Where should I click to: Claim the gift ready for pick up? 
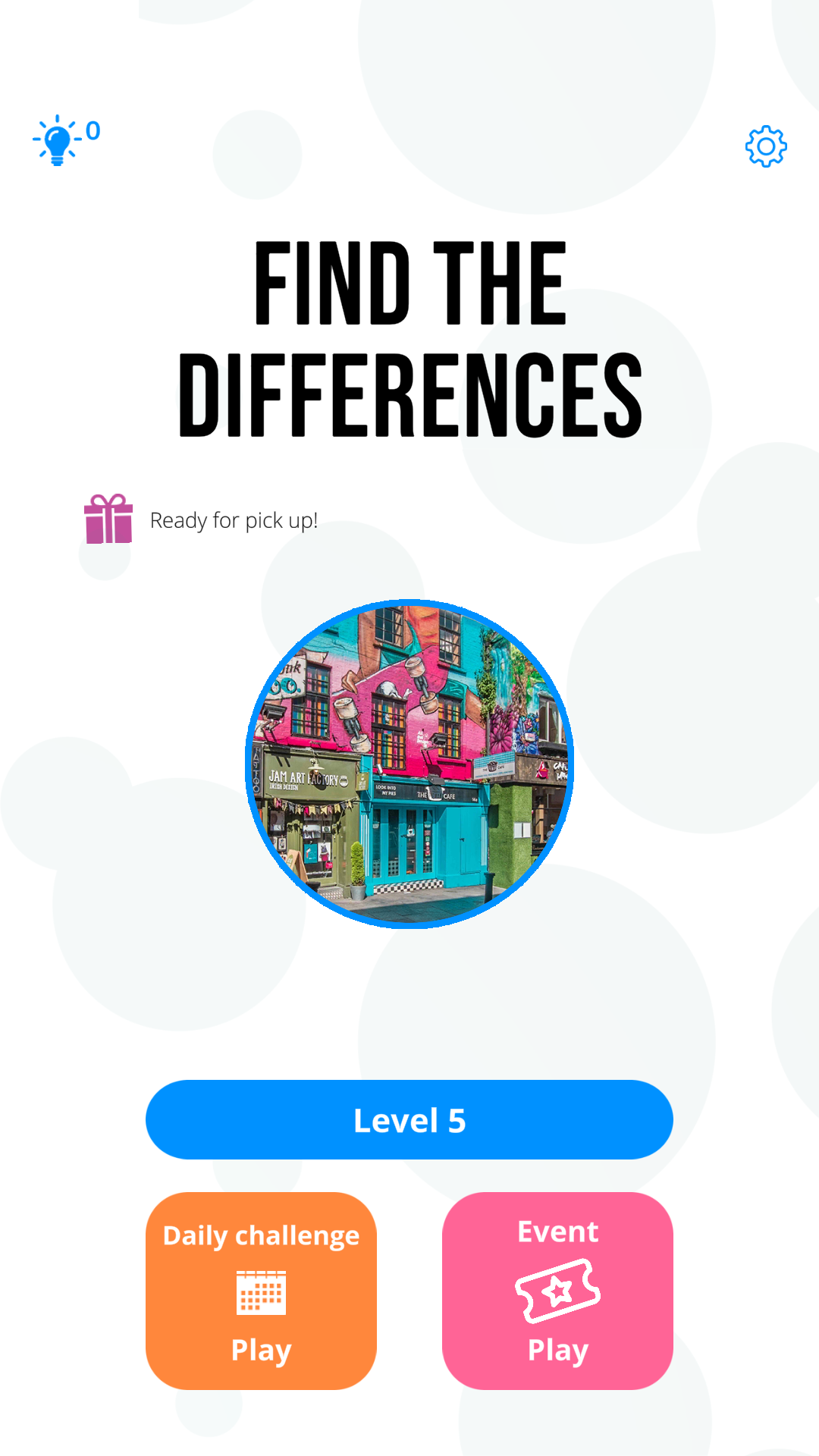[x=108, y=519]
